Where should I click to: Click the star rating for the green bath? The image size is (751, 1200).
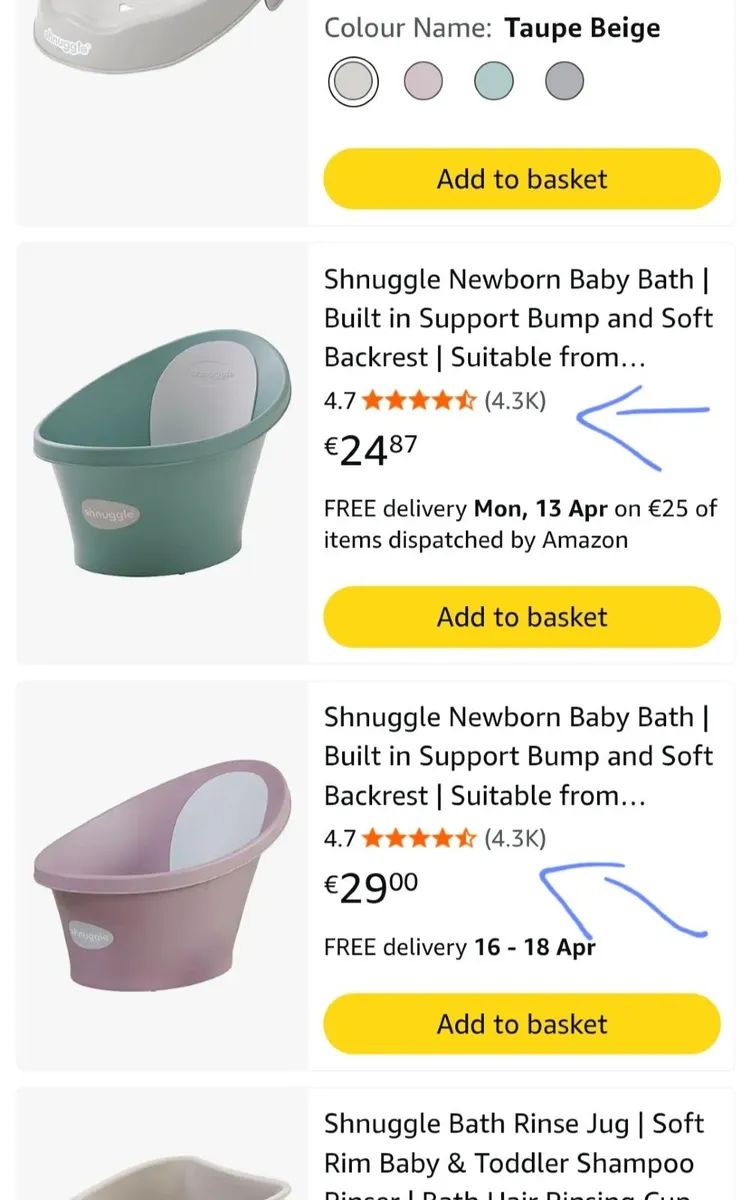click(x=418, y=400)
